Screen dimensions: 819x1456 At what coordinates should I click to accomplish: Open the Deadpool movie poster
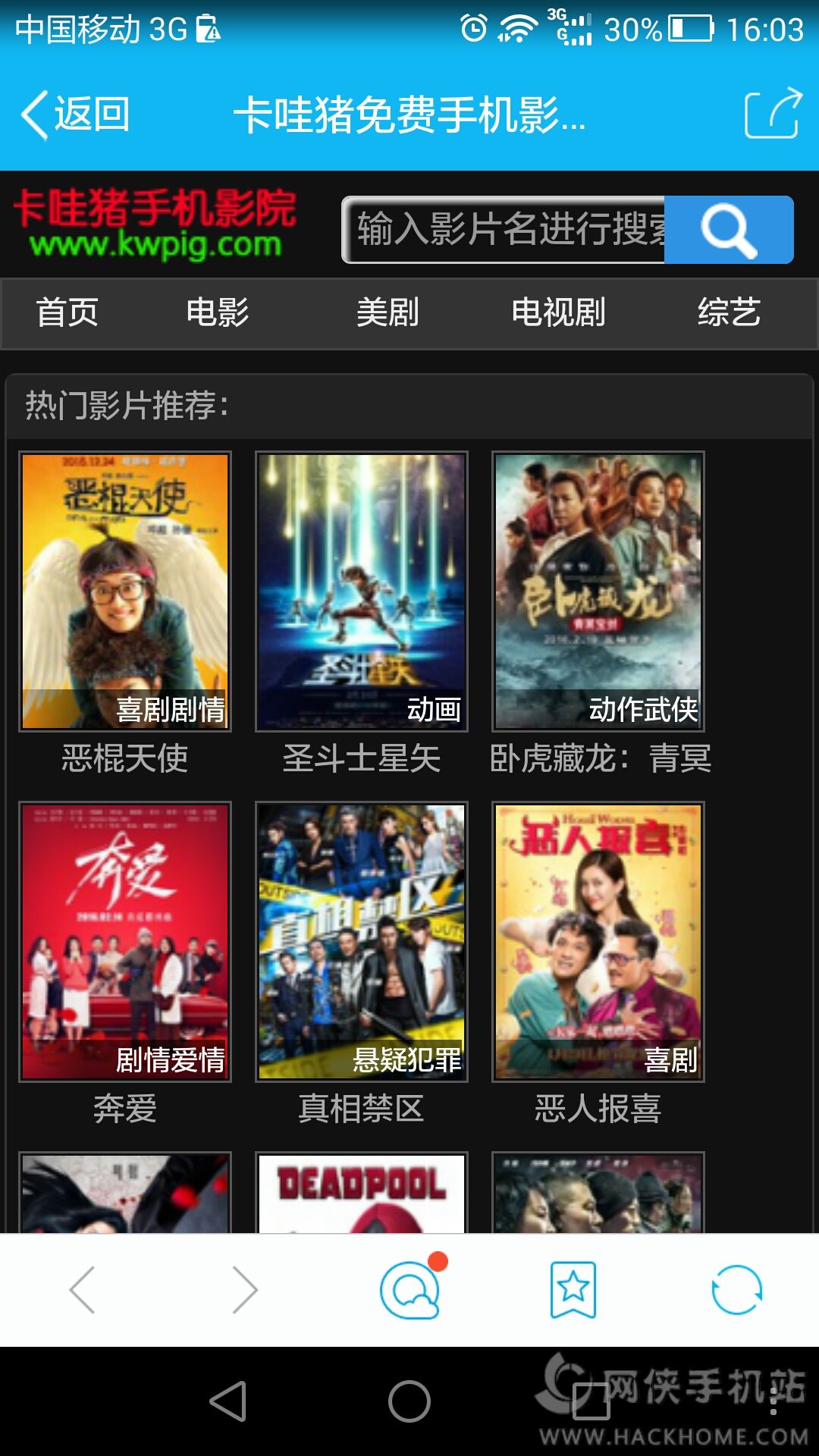pyautogui.click(x=362, y=1193)
